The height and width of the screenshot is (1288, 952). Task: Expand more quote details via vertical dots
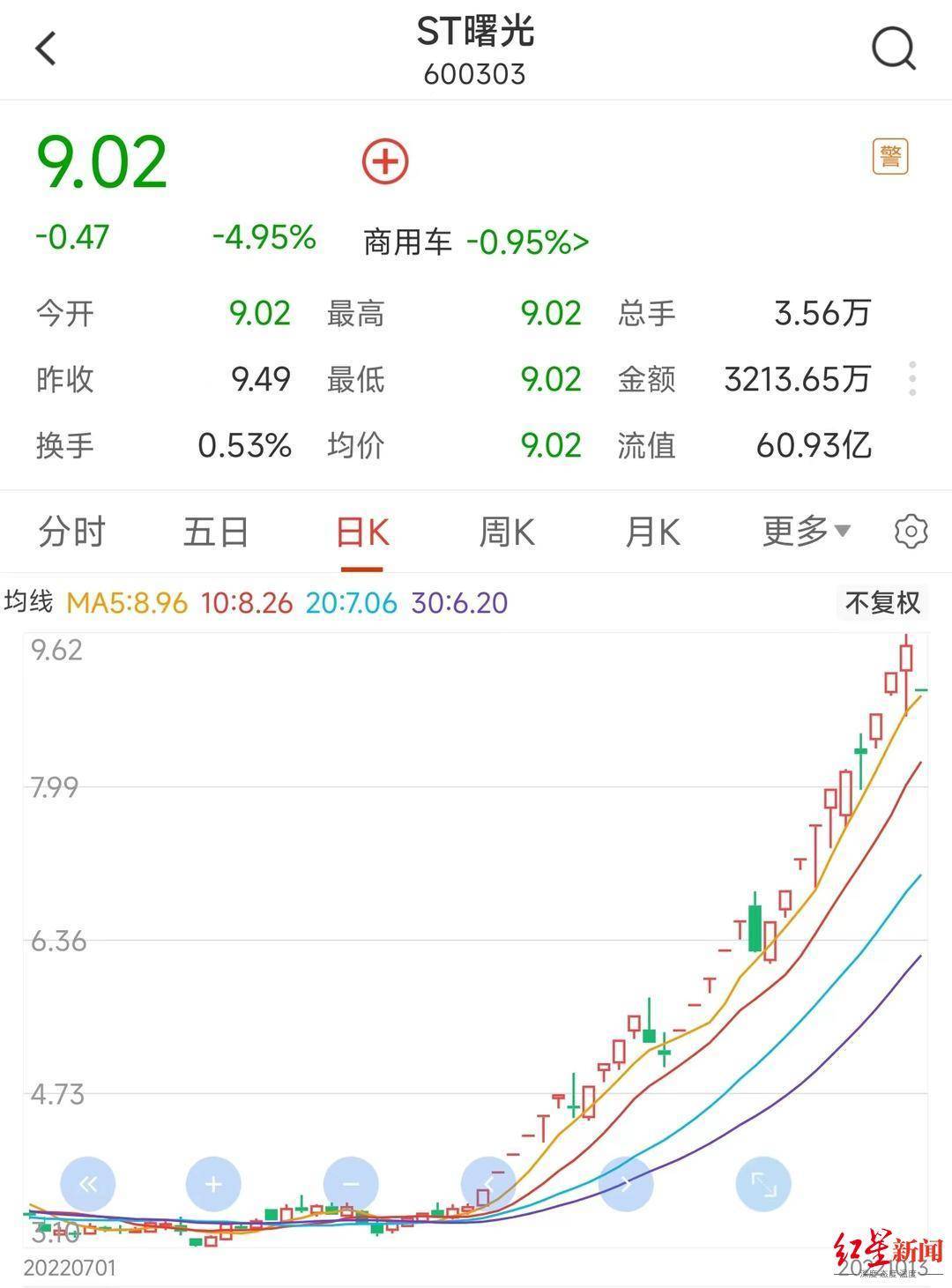tap(912, 379)
